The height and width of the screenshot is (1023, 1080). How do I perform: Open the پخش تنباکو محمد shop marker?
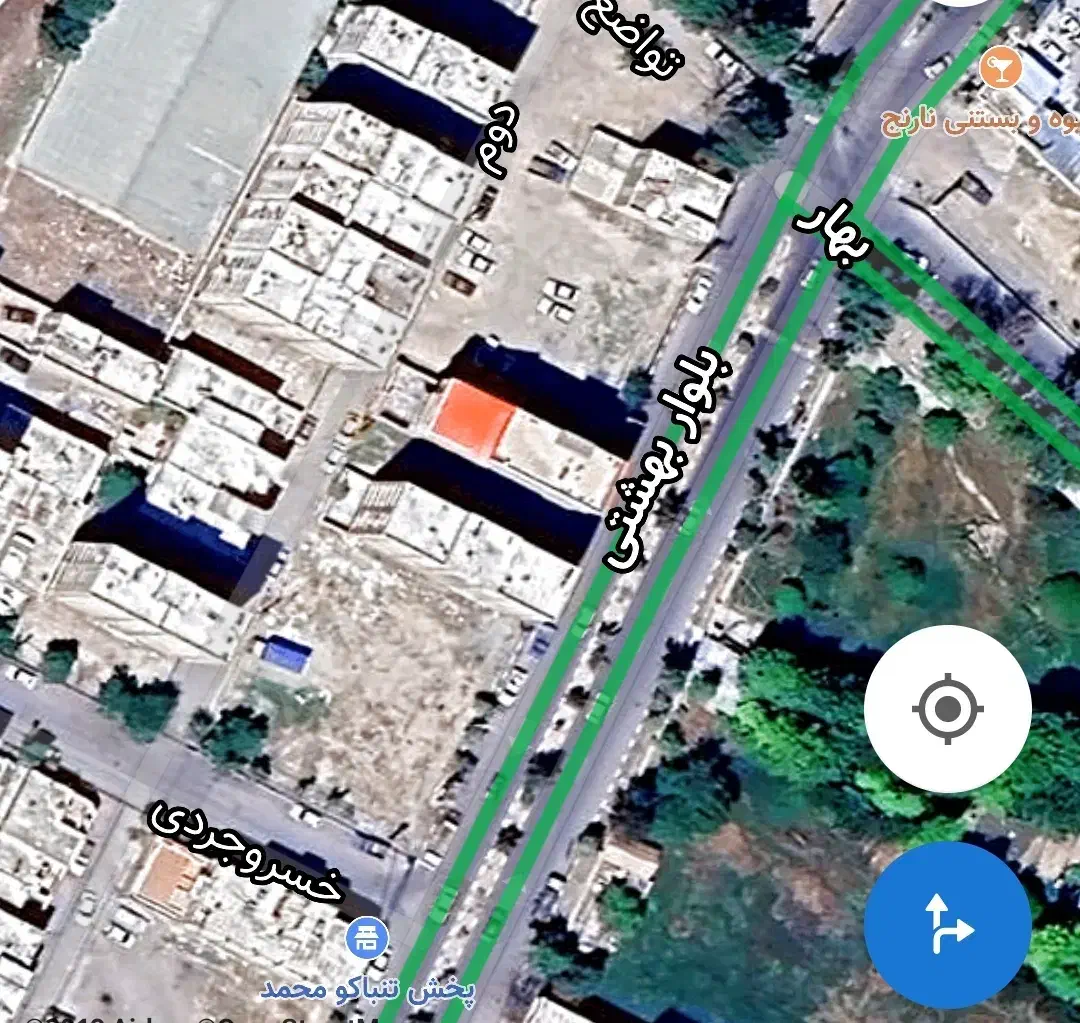tap(367, 938)
